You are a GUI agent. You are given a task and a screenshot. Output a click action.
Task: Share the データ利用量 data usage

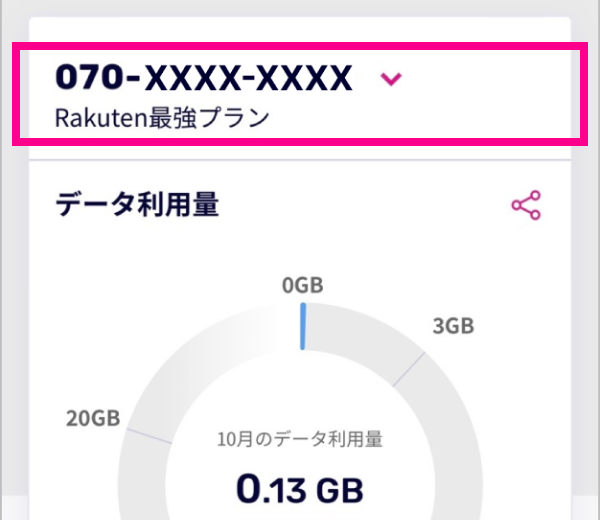526,206
